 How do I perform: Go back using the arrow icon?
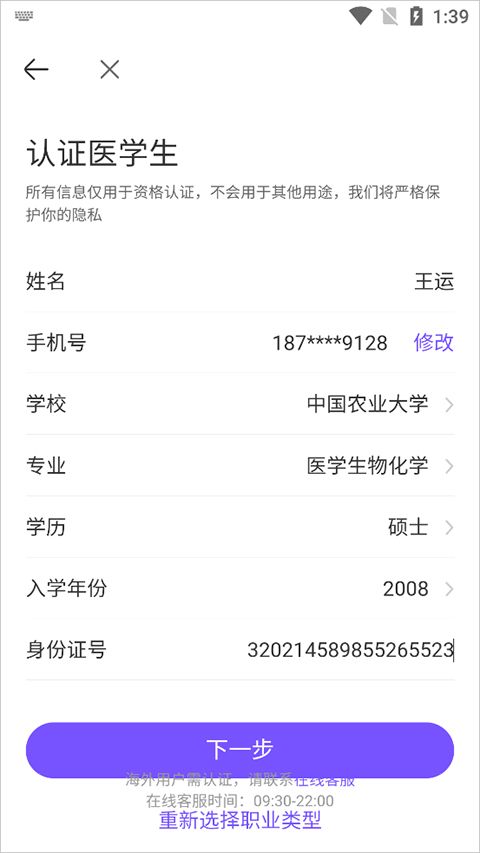(x=36, y=70)
